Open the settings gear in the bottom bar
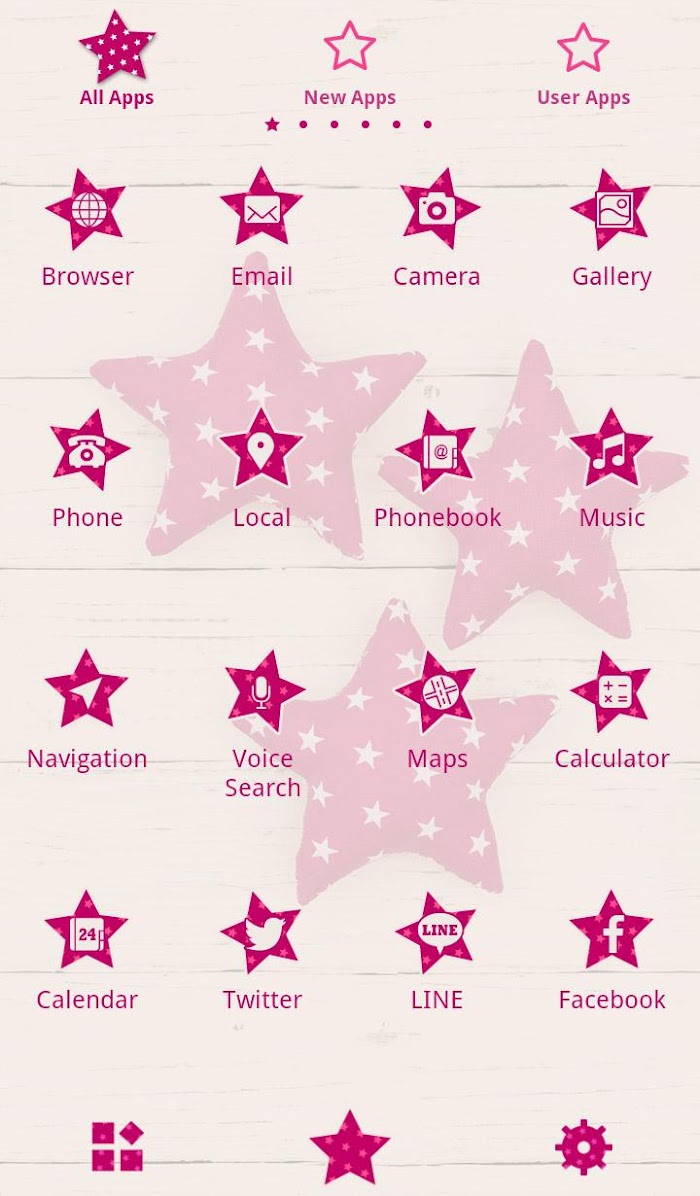The height and width of the screenshot is (1196, 700). tap(583, 1146)
